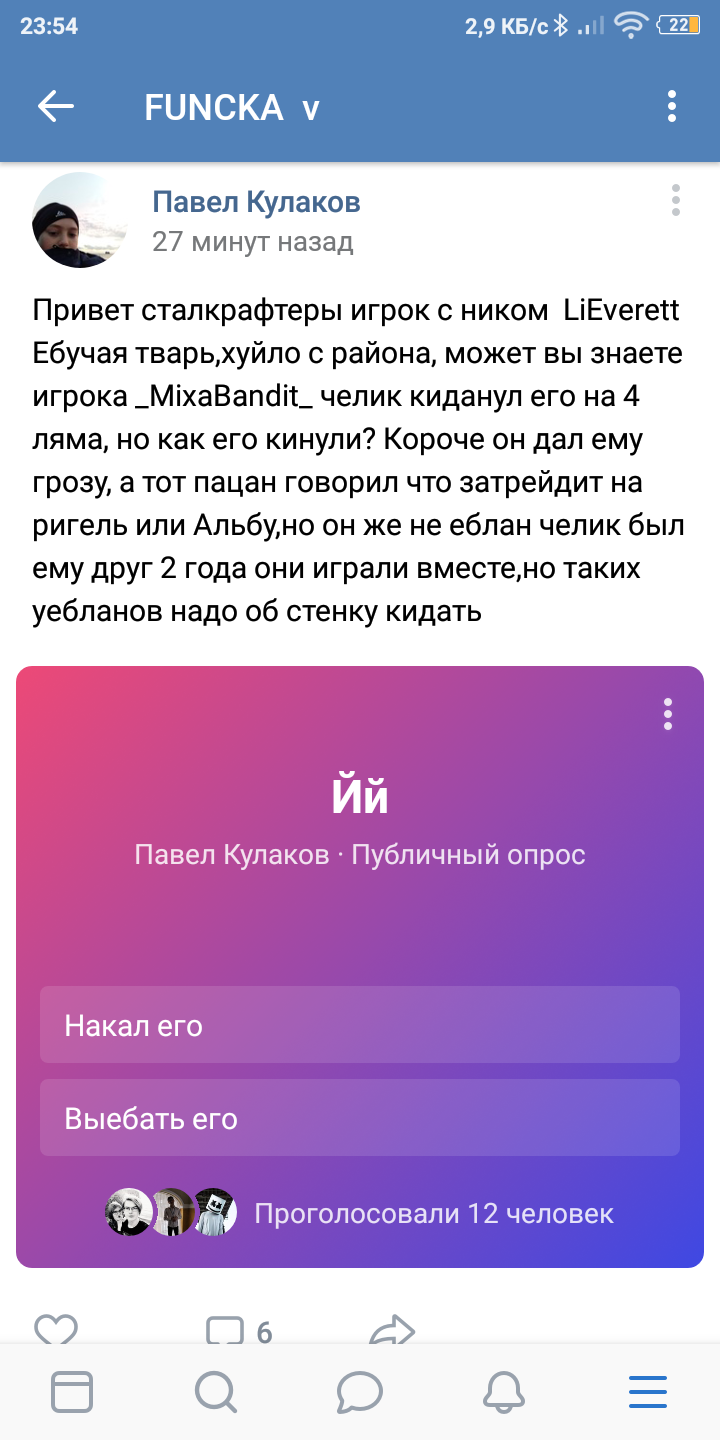Open the main menu tab
This screenshot has width=720, height=1440.
pyautogui.click(x=647, y=1392)
